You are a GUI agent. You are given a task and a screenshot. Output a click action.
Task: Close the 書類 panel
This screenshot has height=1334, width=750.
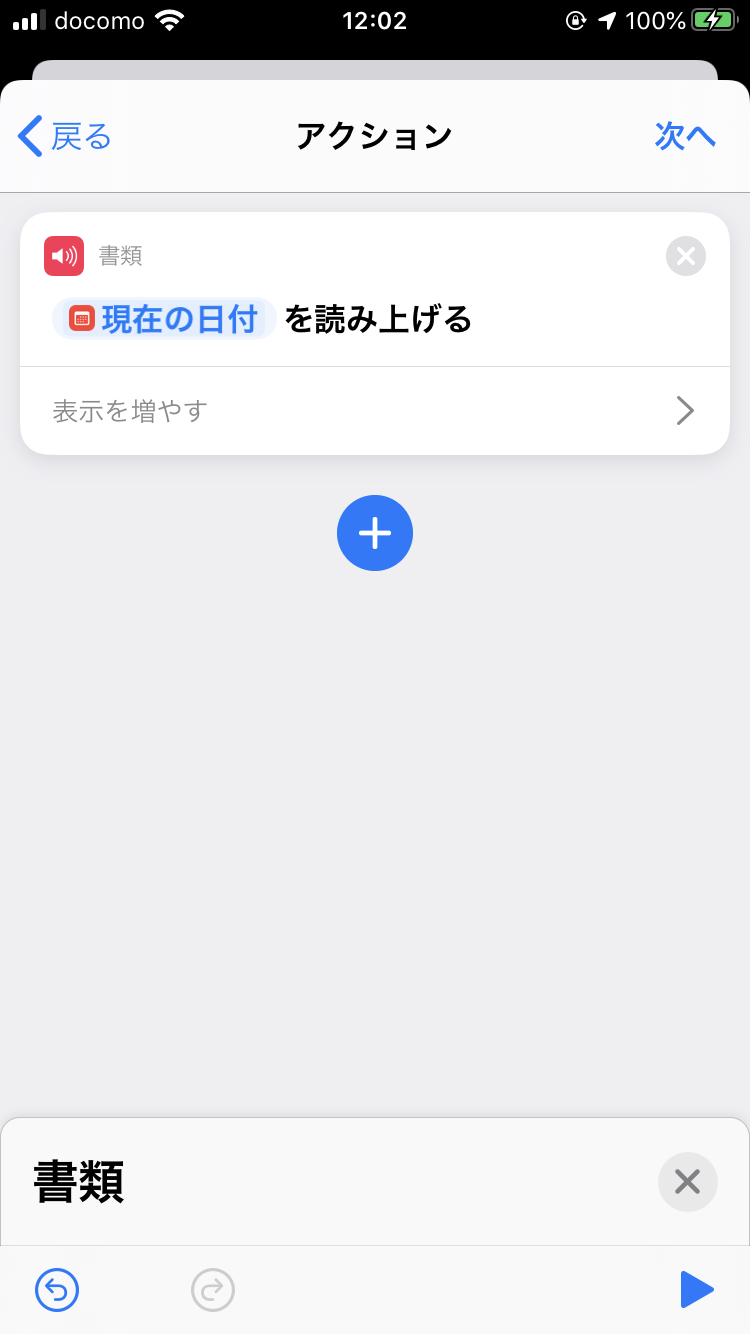(687, 1182)
